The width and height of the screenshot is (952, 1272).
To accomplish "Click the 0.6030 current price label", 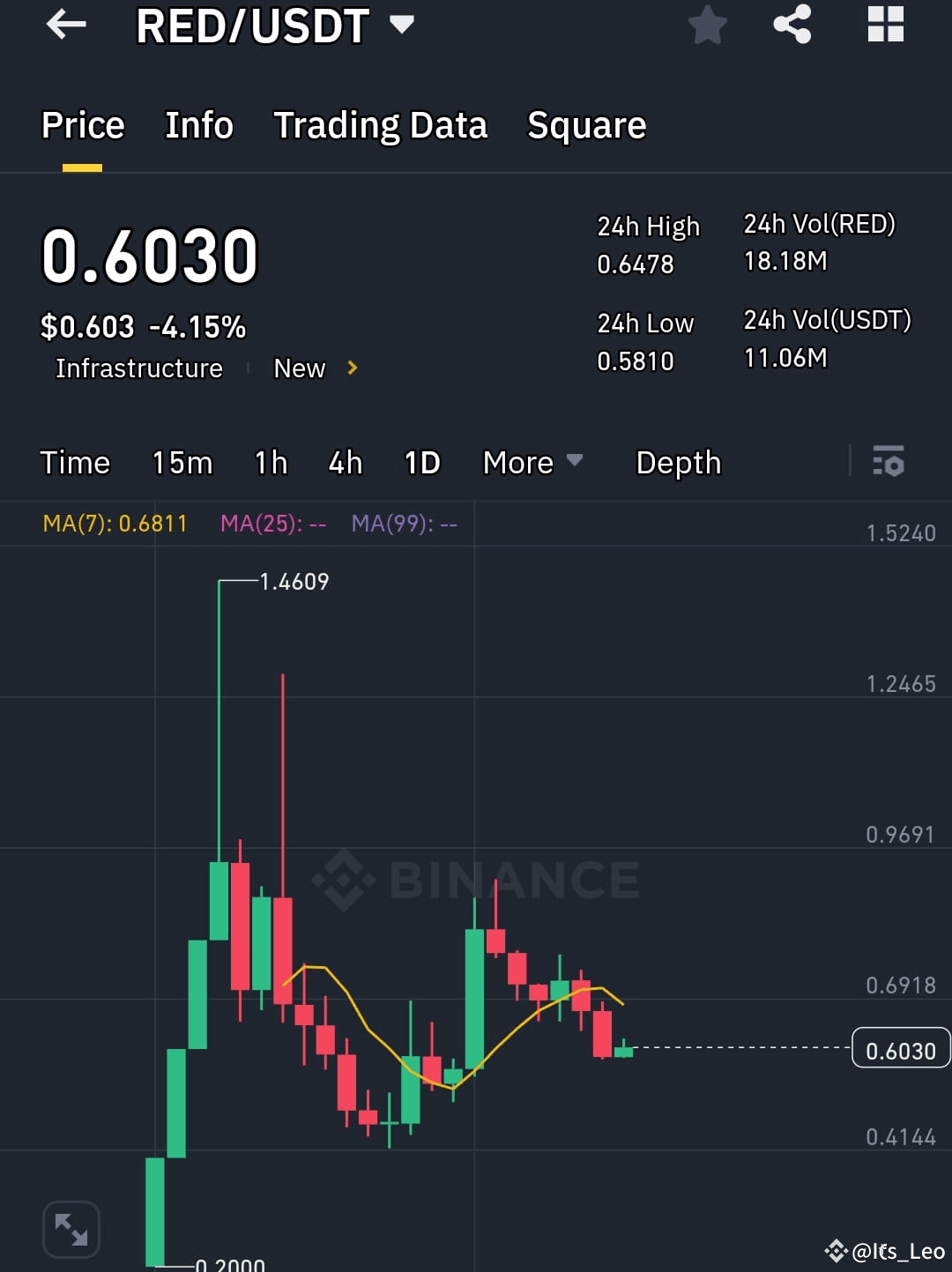I will [900, 1050].
